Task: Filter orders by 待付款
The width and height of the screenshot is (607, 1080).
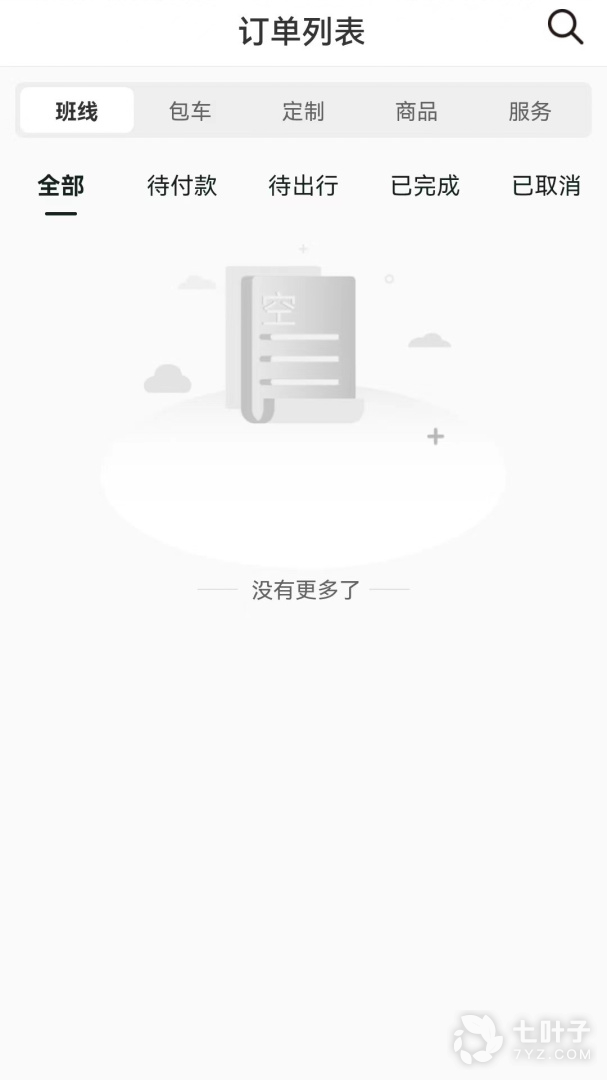Action: (182, 186)
